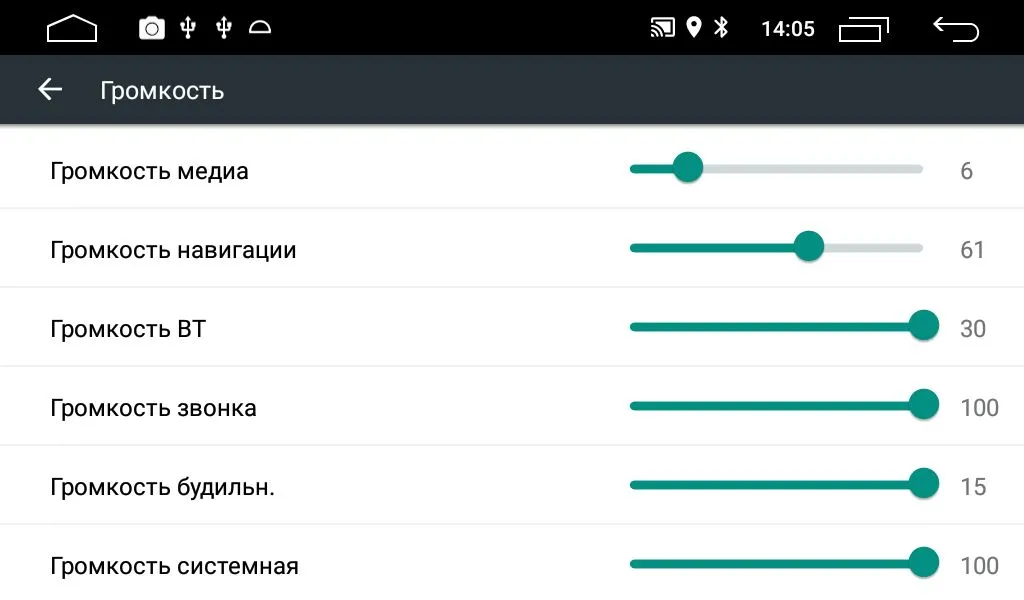
Task: Tap the Громкость системная slider
Action: click(776, 563)
